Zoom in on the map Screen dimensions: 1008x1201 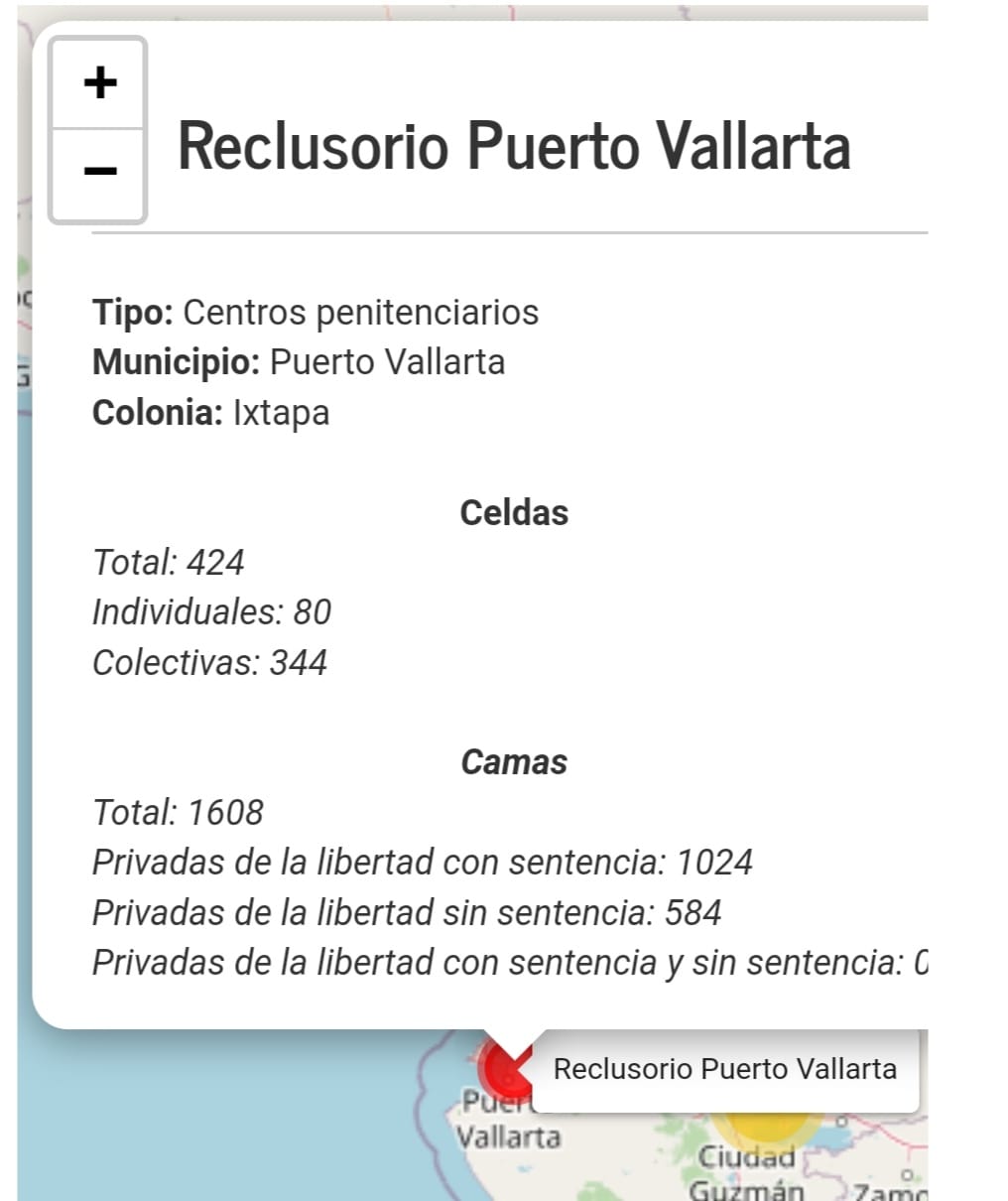point(99,82)
